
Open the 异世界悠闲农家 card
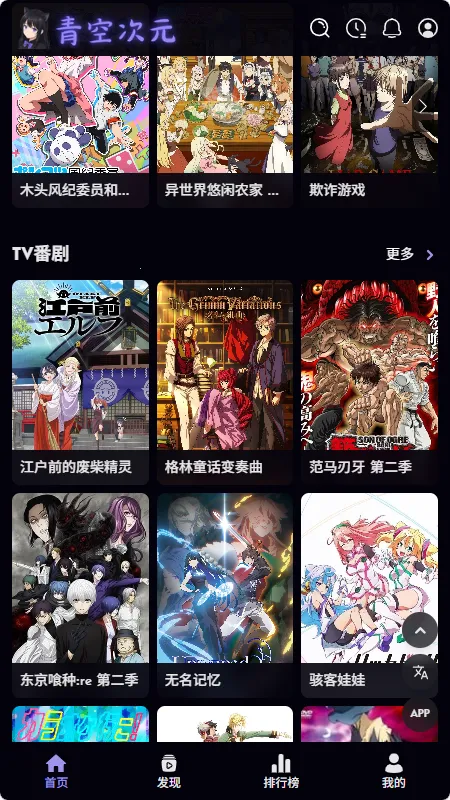coord(225,132)
